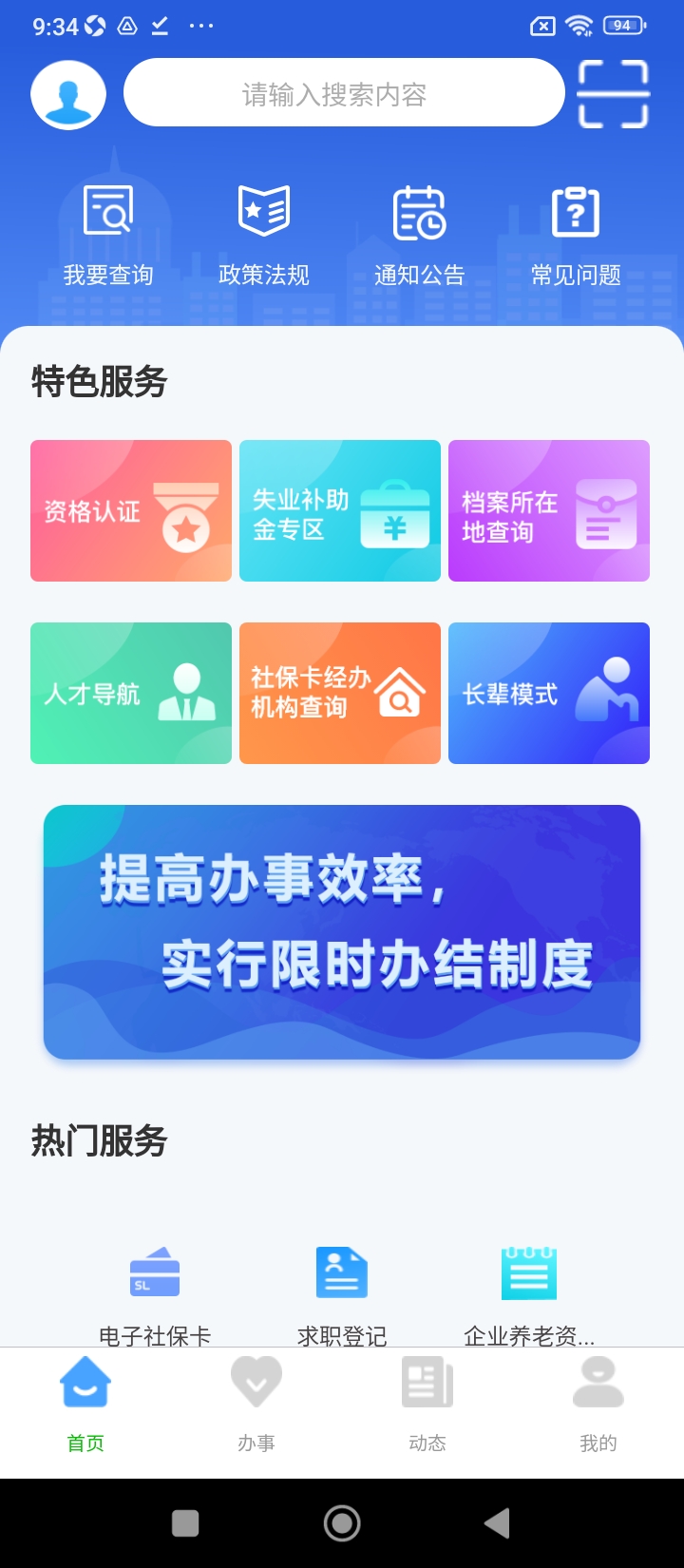Open the QR scan icon
684x1568 pixels.
[614, 94]
